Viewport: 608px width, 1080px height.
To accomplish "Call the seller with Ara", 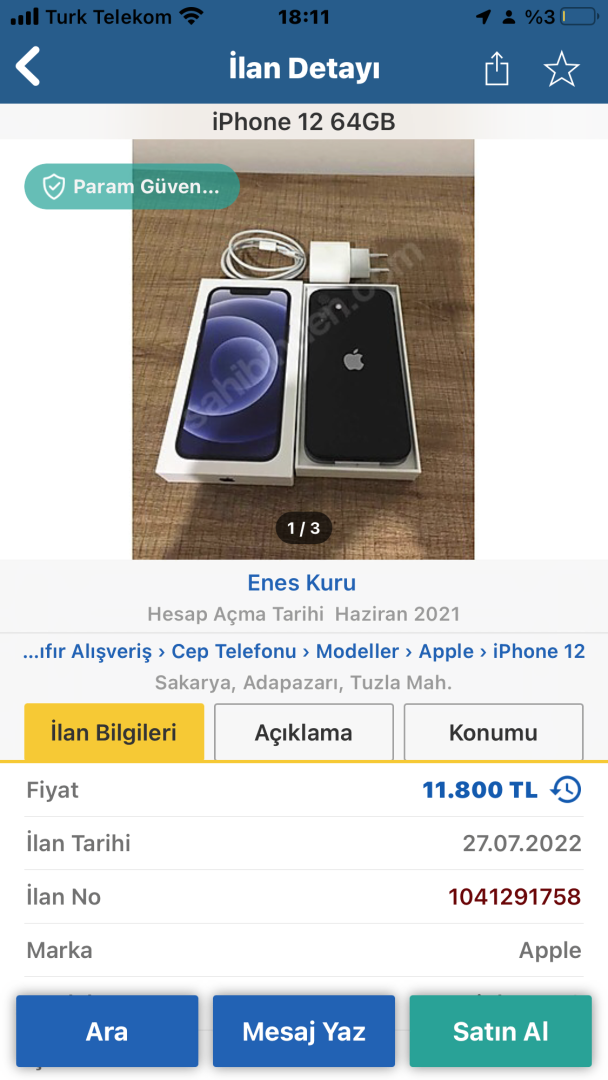I will (107, 1031).
